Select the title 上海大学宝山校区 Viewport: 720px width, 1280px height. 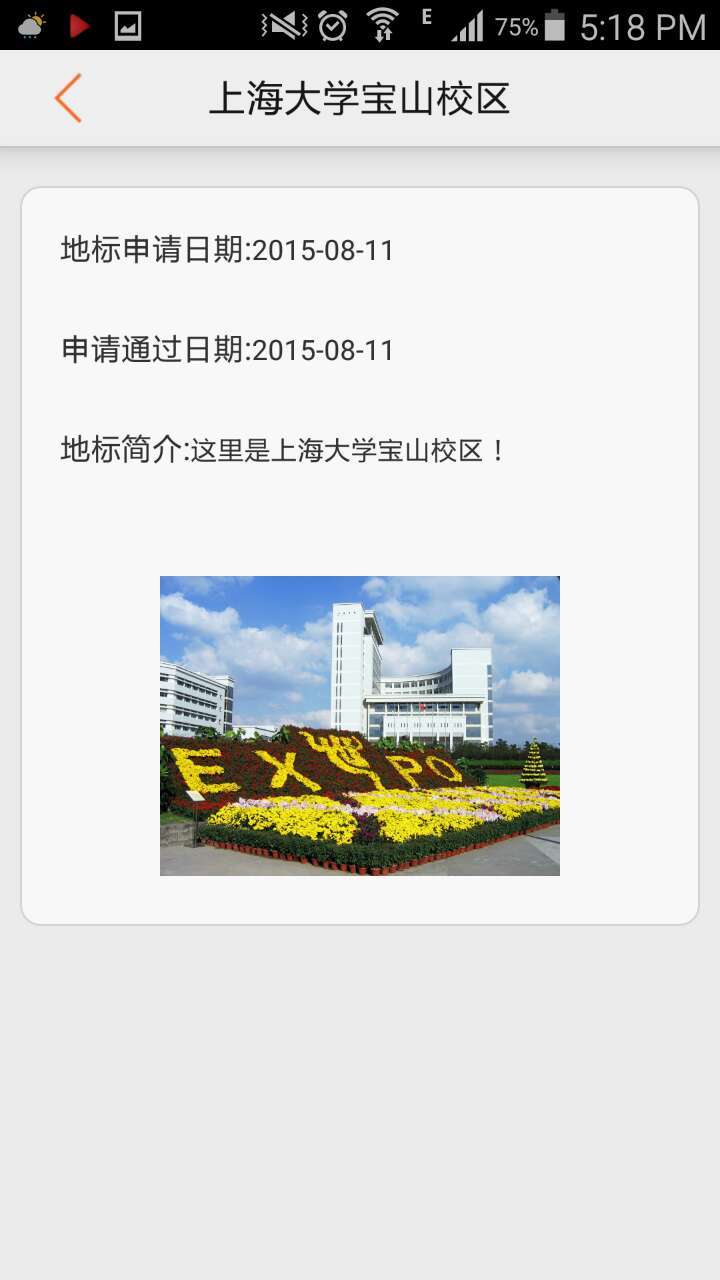(x=360, y=97)
